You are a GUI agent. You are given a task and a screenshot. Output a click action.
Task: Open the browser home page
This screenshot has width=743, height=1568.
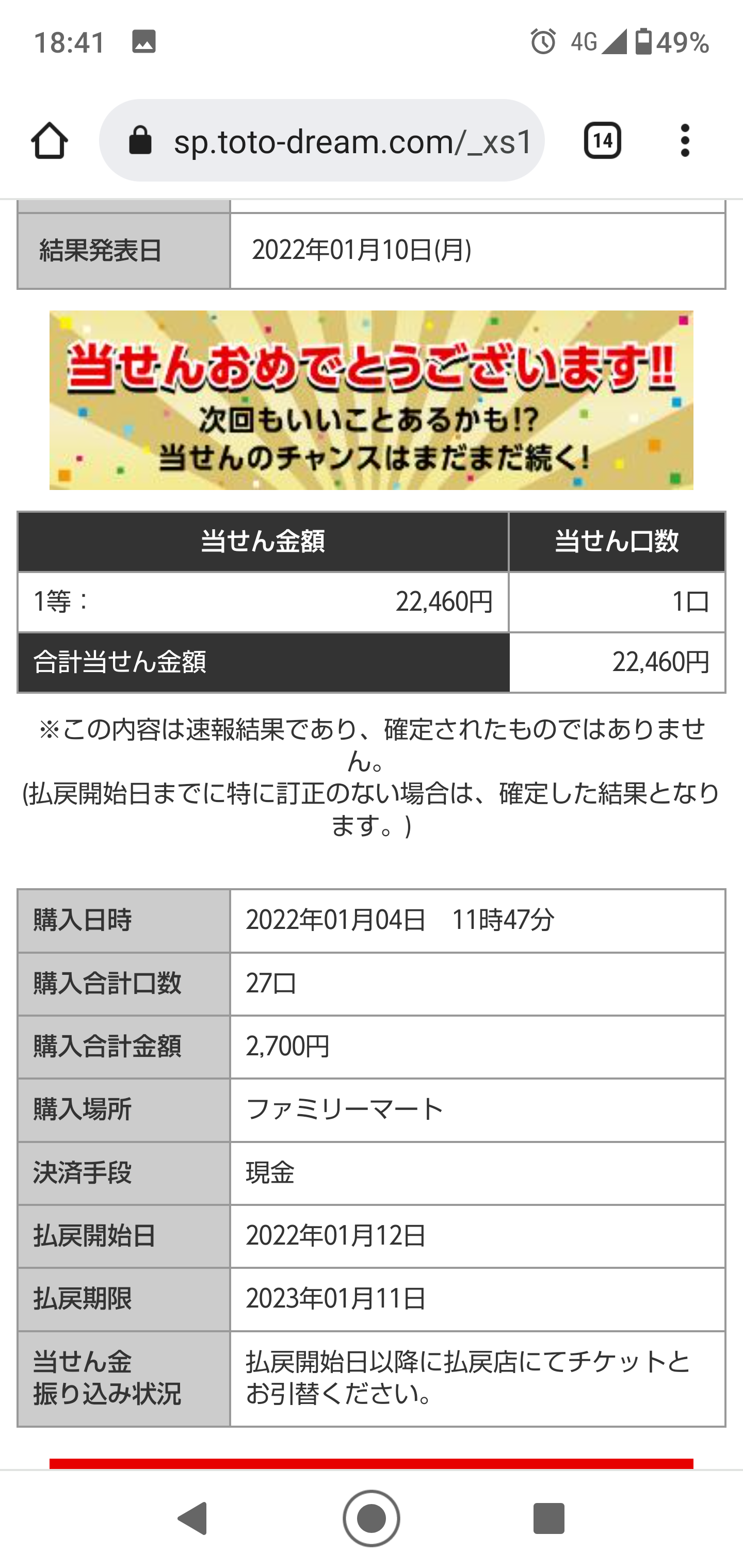[50, 141]
